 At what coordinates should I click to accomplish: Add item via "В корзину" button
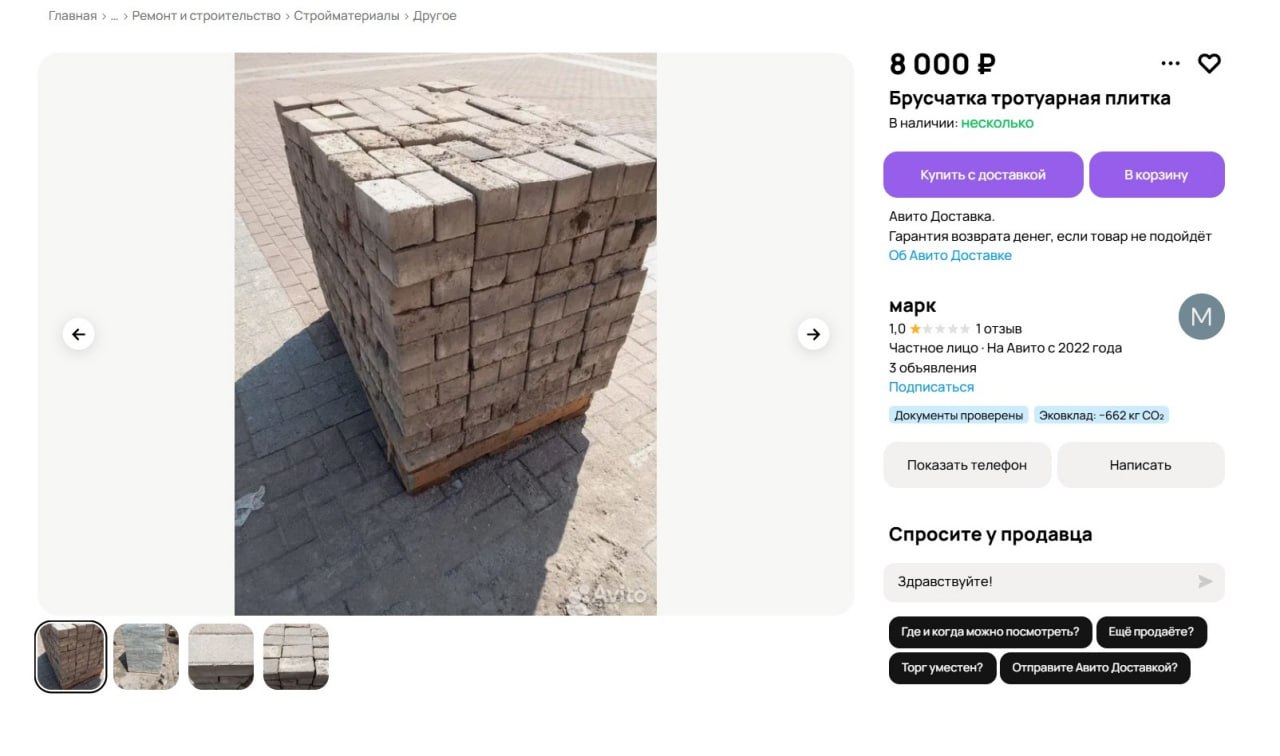pyautogui.click(x=1156, y=175)
